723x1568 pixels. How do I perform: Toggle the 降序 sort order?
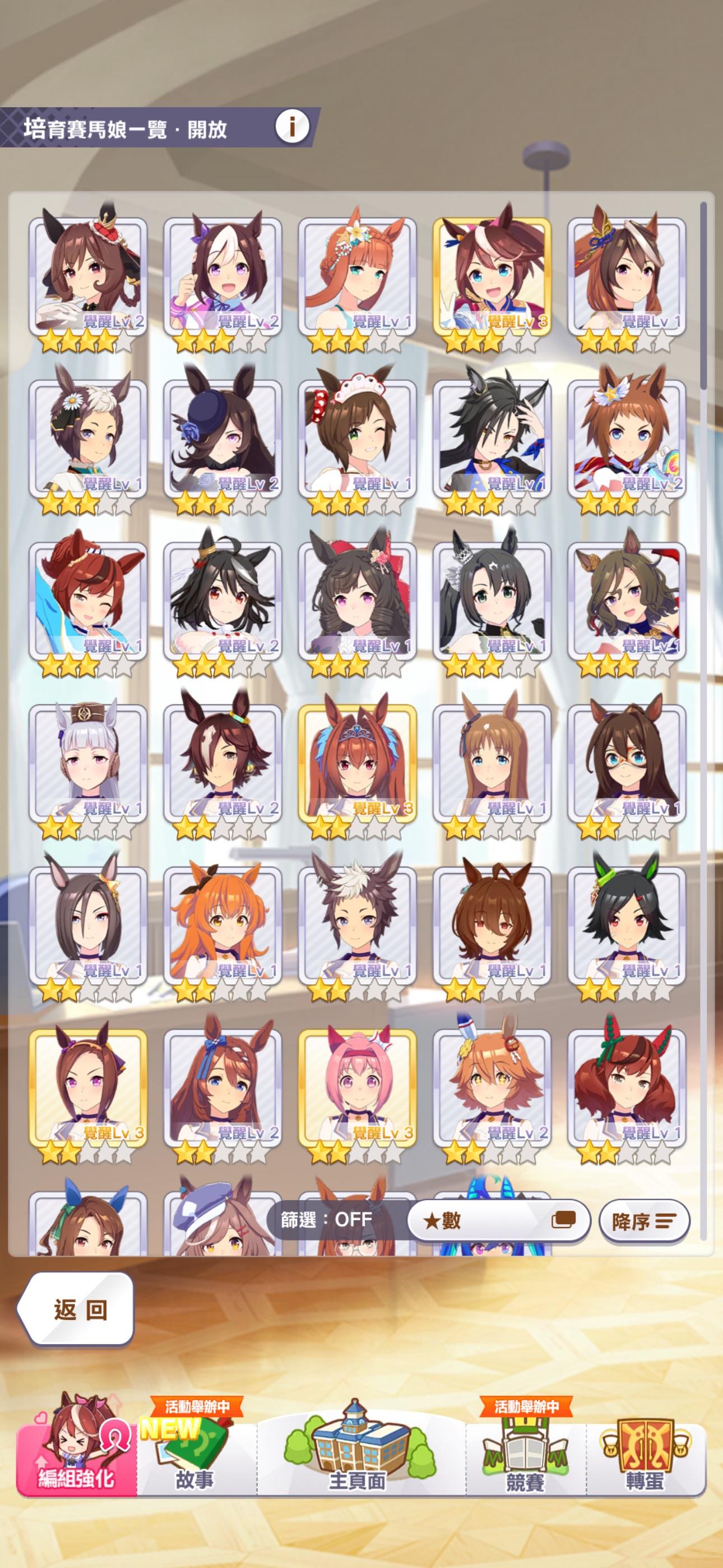click(x=643, y=1221)
